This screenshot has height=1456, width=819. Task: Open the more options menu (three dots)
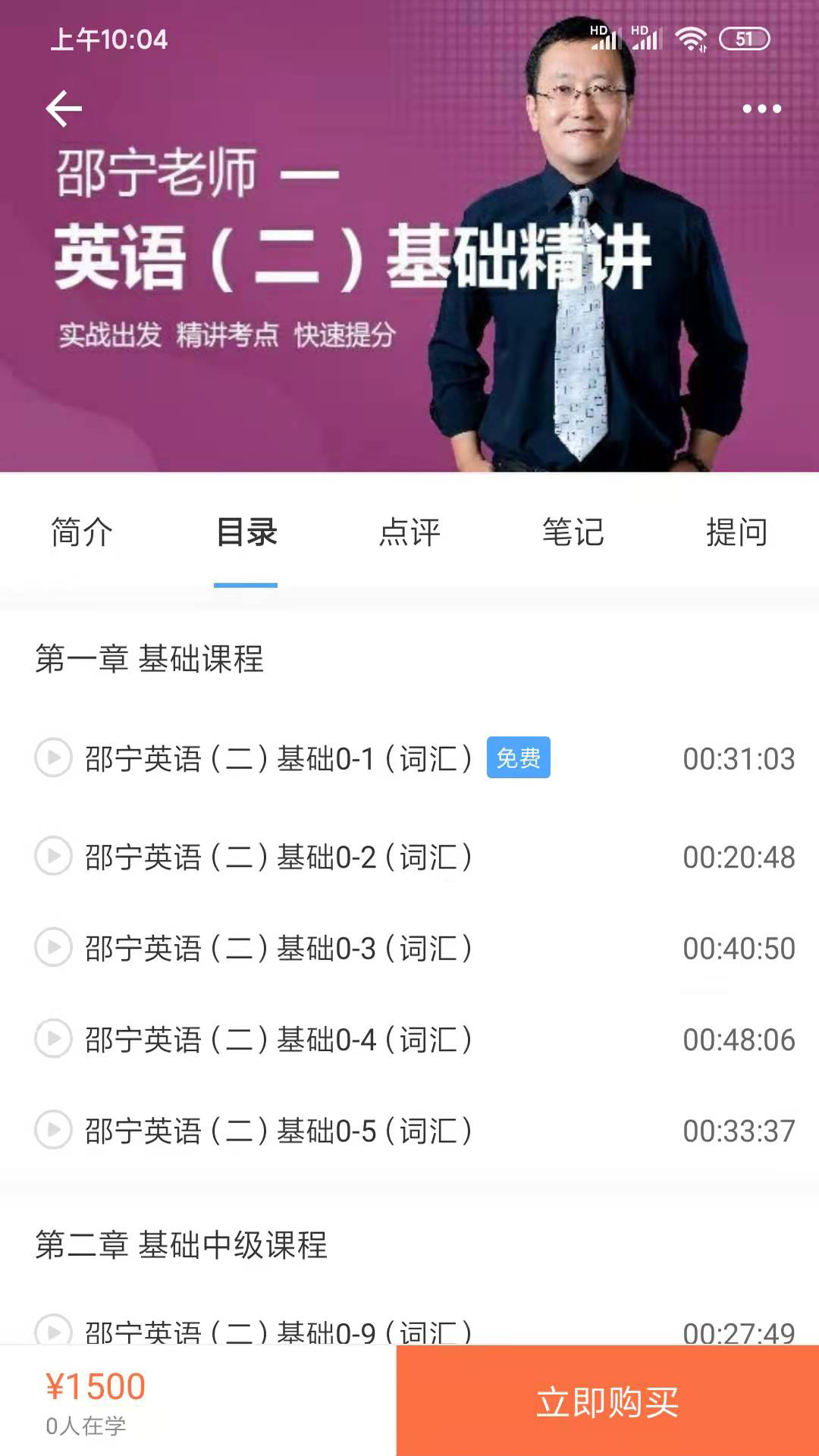[x=762, y=108]
